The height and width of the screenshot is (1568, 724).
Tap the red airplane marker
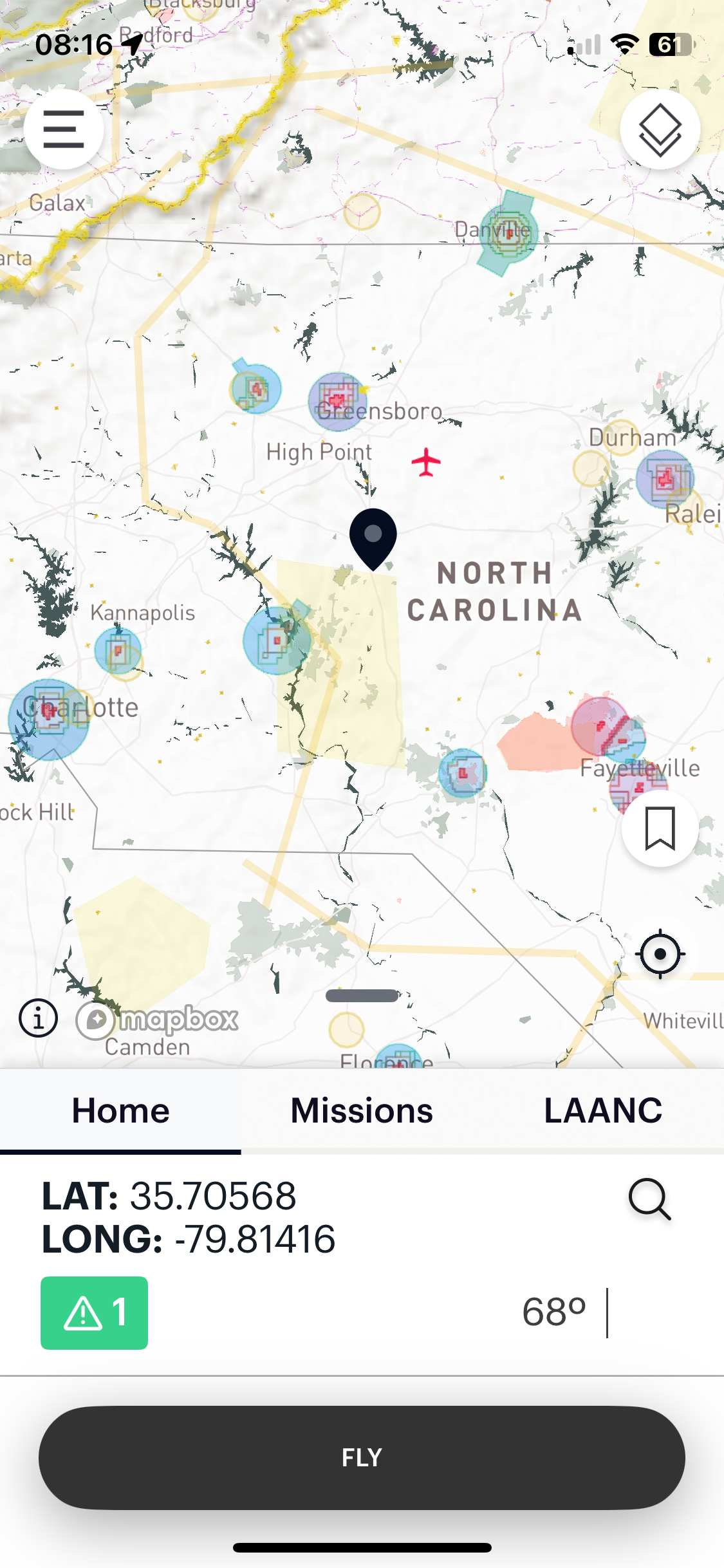(426, 462)
